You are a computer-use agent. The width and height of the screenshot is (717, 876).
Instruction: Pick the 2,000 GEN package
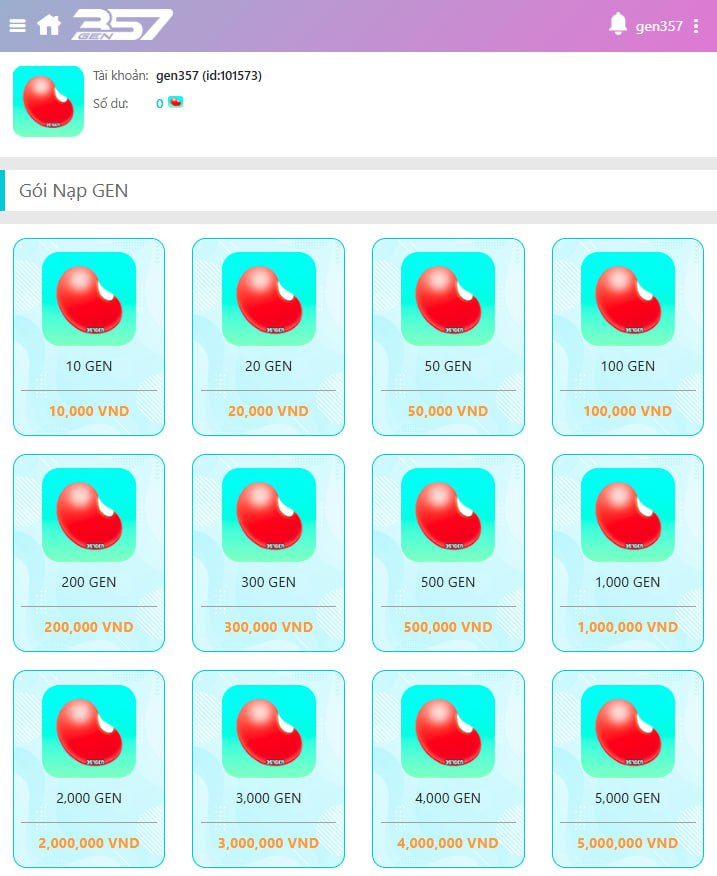[89, 768]
